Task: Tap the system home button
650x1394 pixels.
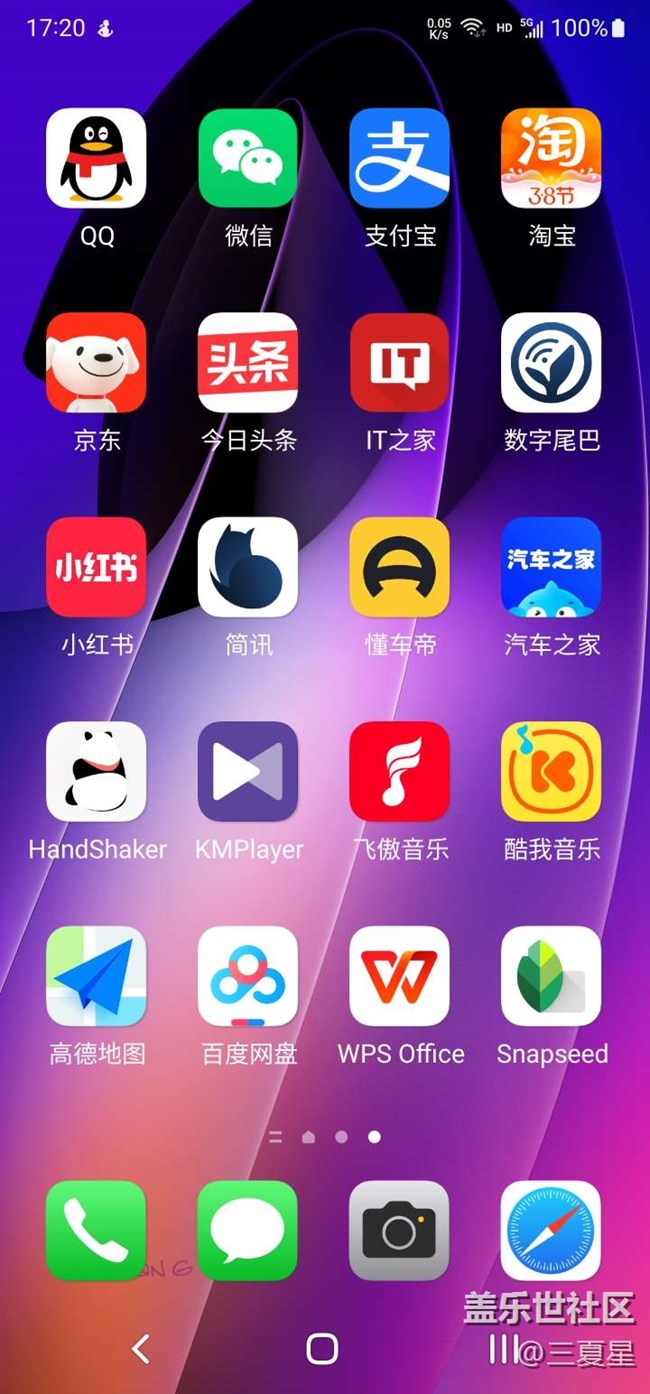Action: click(322, 1349)
